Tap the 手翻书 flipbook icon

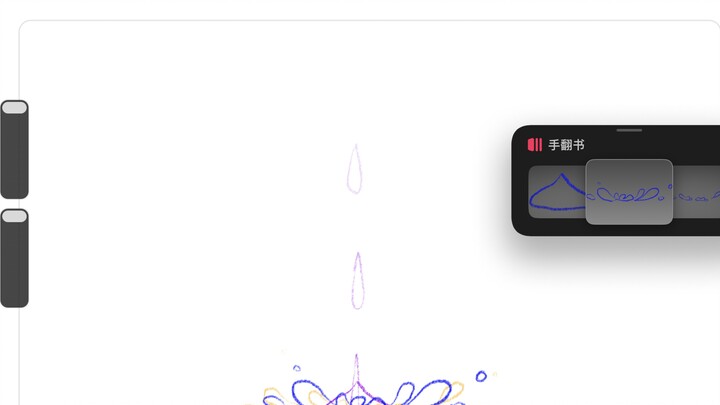[535, 145]
